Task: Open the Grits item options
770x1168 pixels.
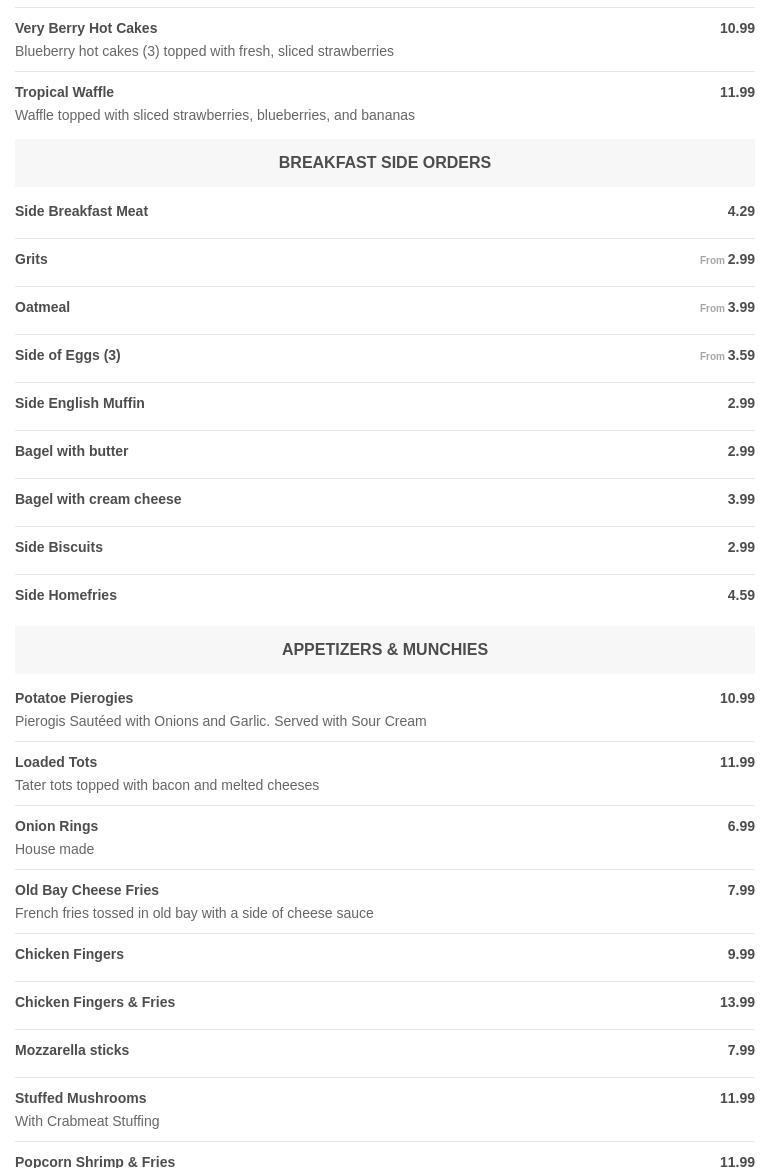Action: click(32, 259)
